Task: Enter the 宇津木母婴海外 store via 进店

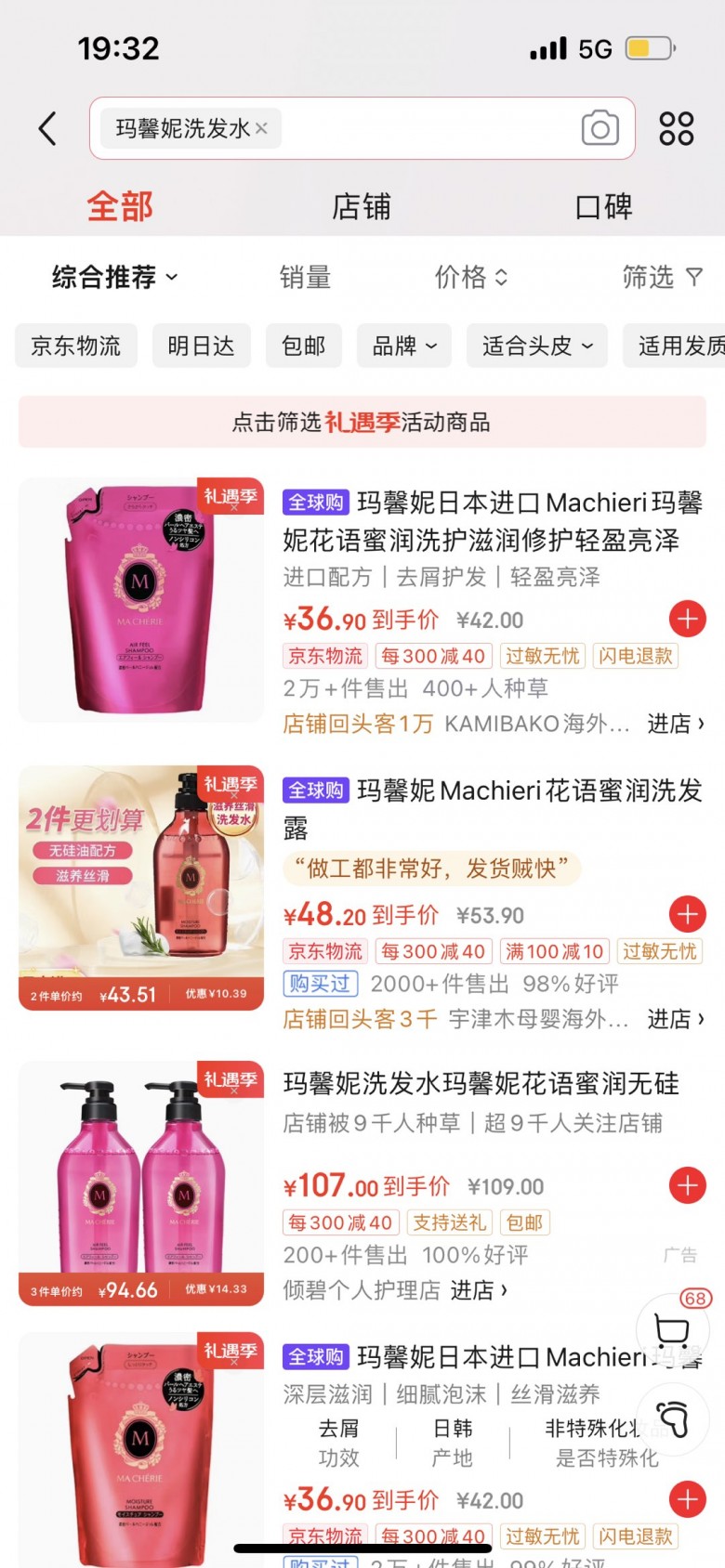Action: [675, 1019]
